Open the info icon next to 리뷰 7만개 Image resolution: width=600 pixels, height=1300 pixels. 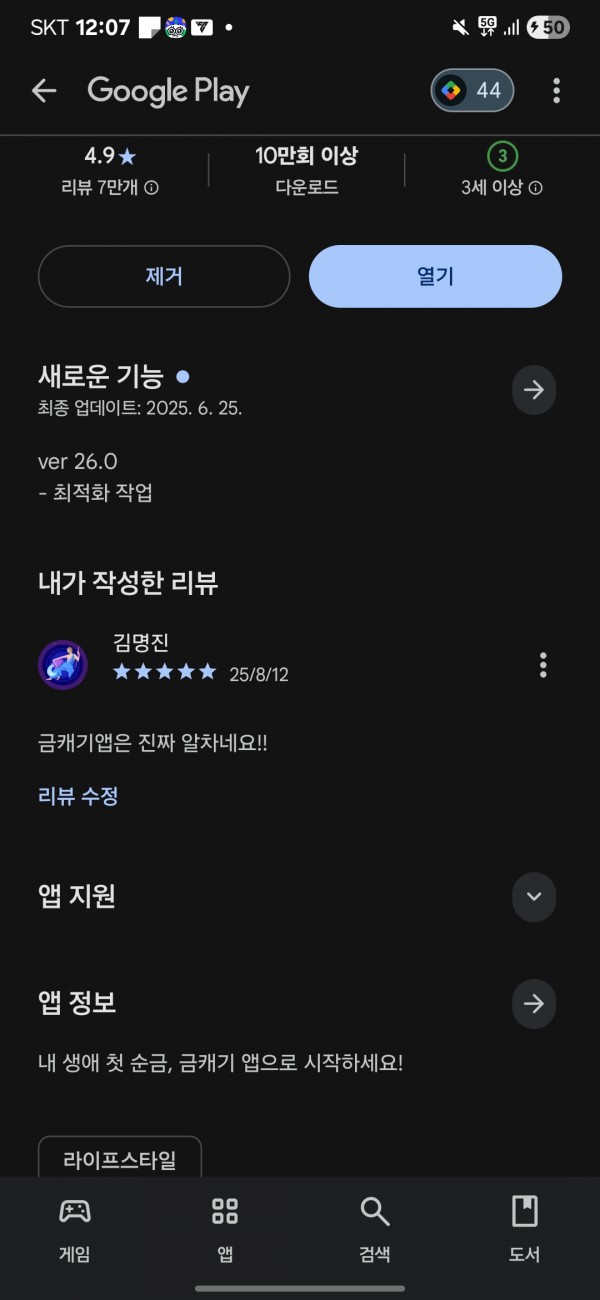point(151,187)
